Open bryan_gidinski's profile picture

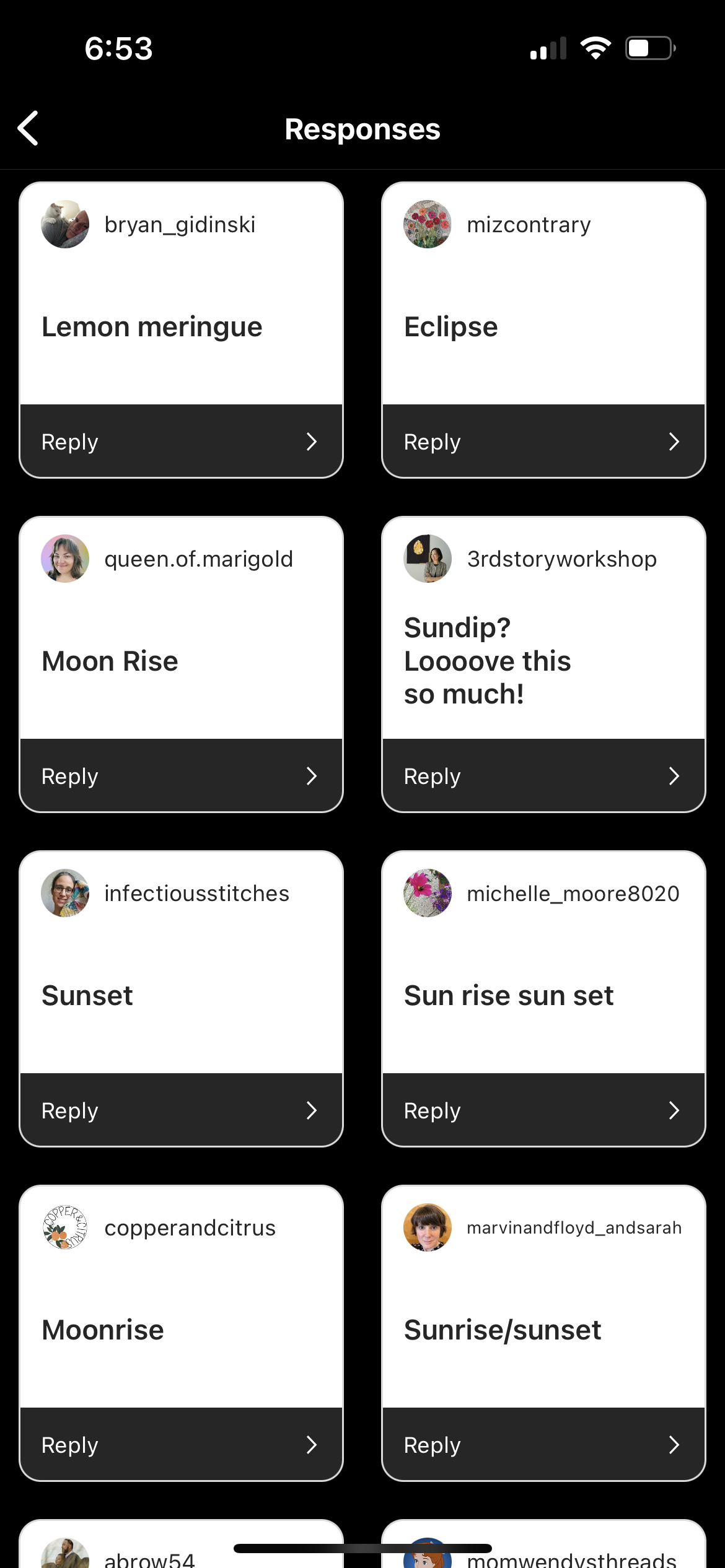pyautogui.click(x=65, y=224)
